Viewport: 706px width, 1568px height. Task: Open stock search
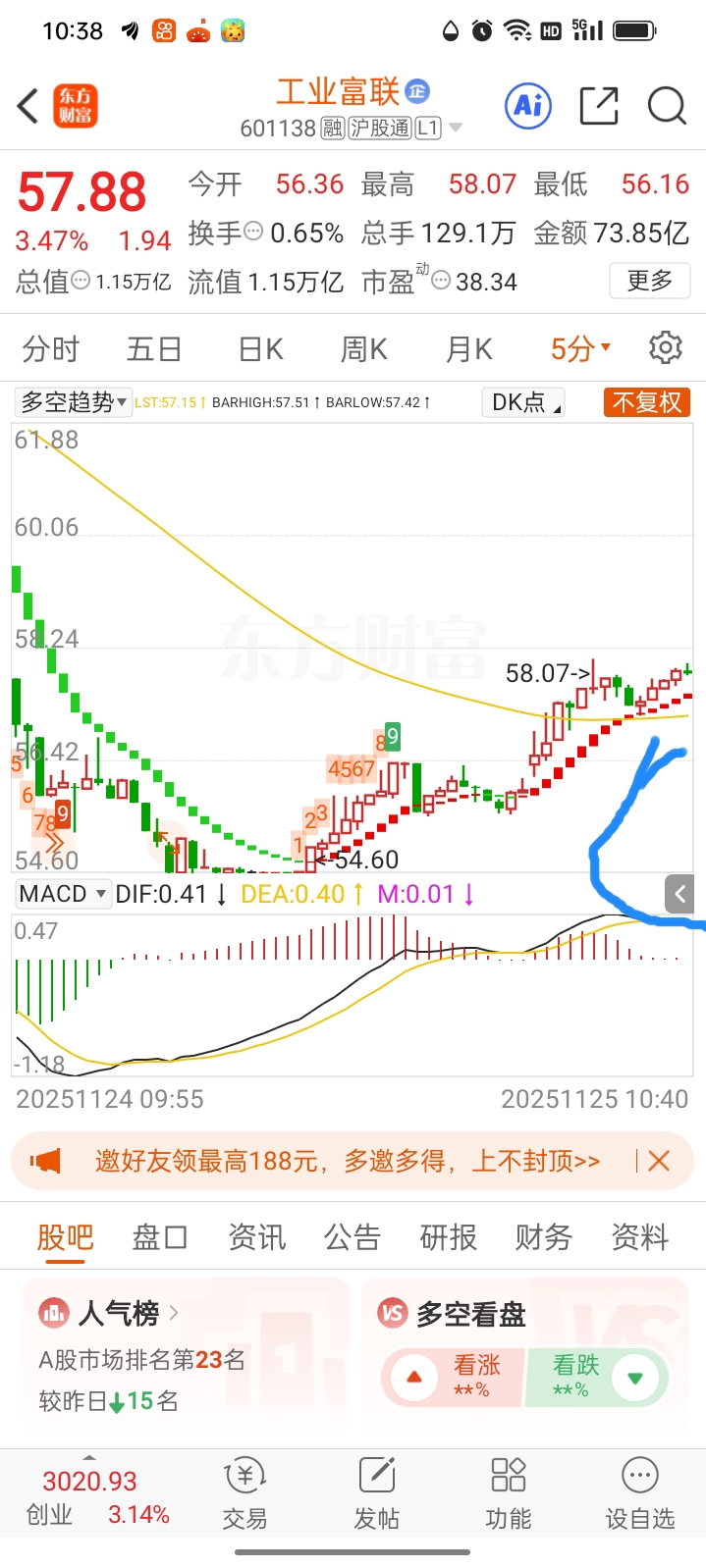pos(667,106)
